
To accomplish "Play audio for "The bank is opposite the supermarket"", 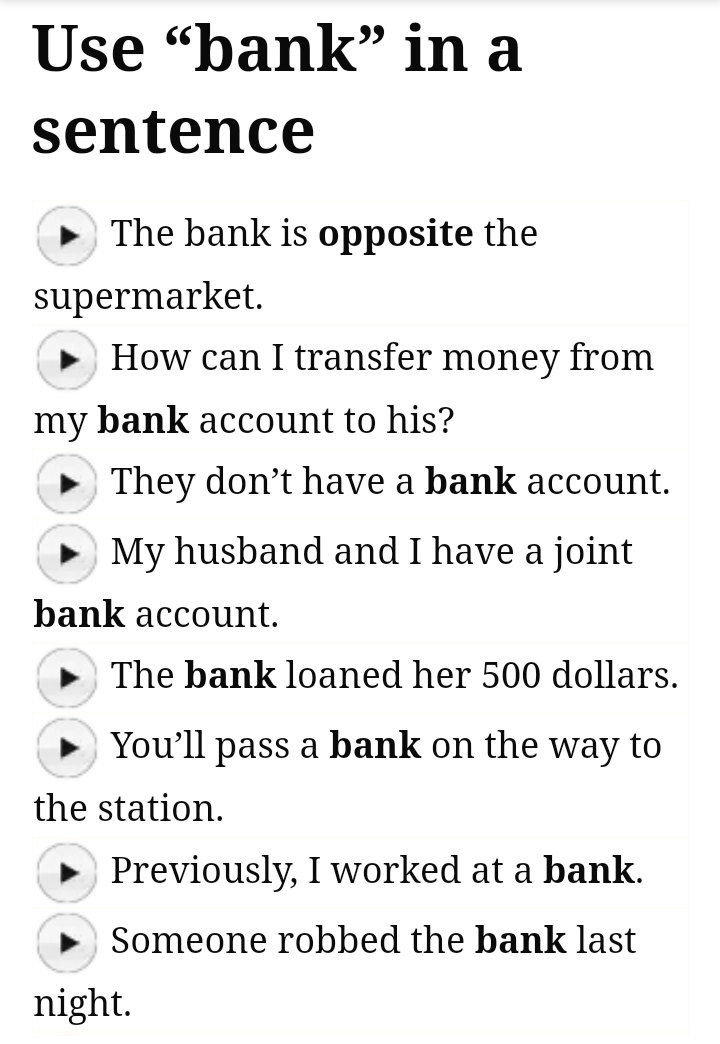I will point(66,235).
